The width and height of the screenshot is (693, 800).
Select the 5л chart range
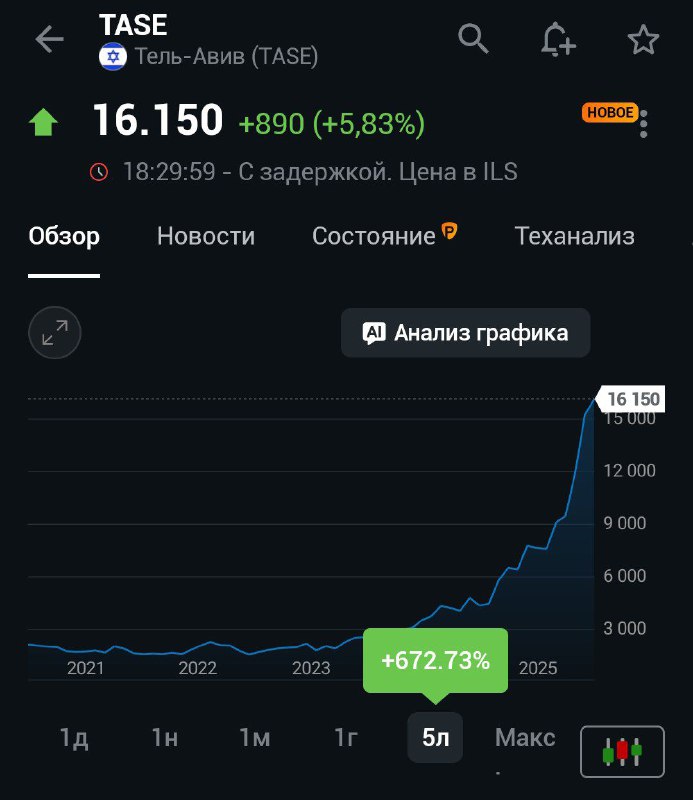click(x=436, y=738)
